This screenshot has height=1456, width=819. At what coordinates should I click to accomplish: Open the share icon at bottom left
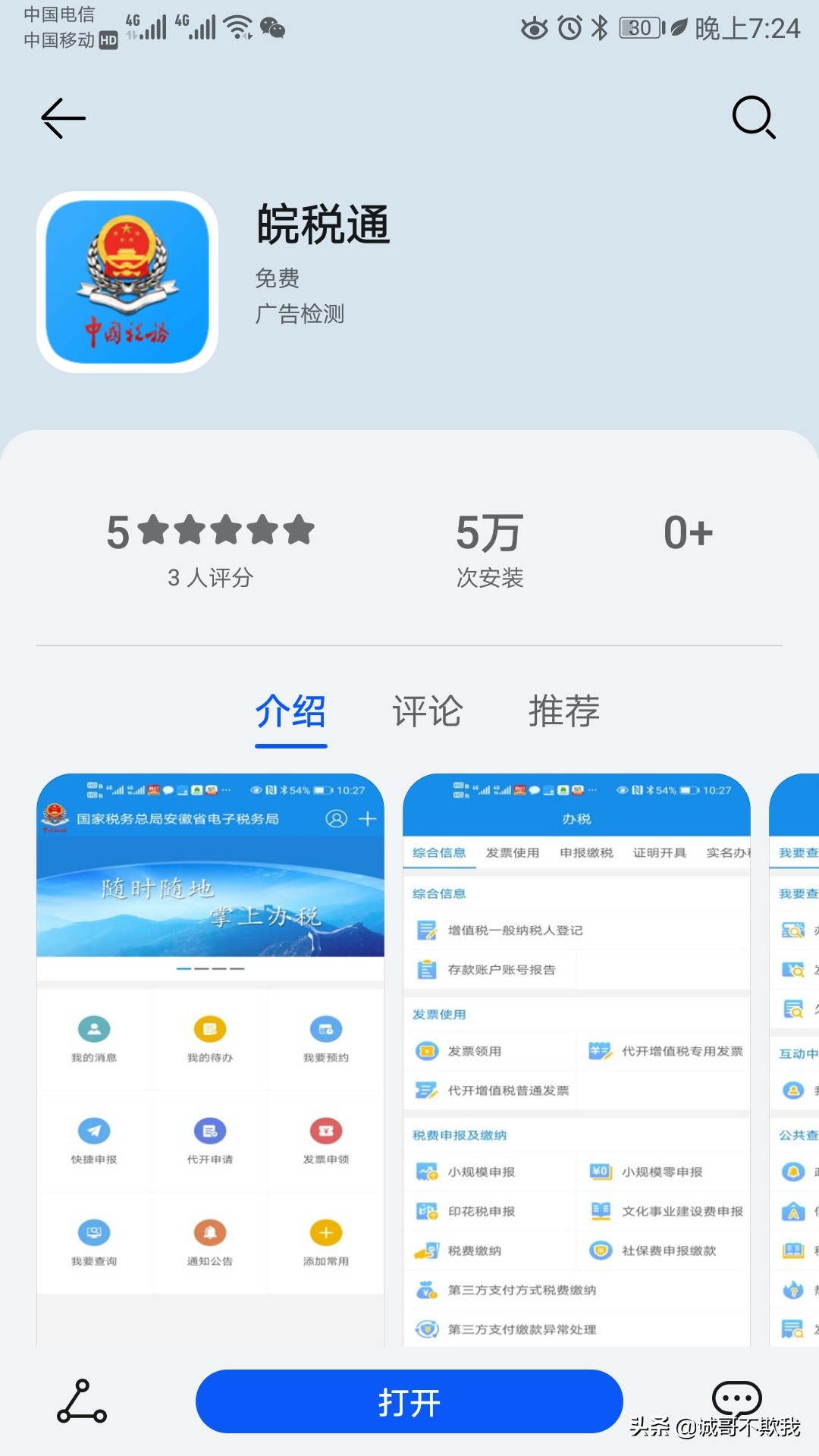coord(80,1401)
